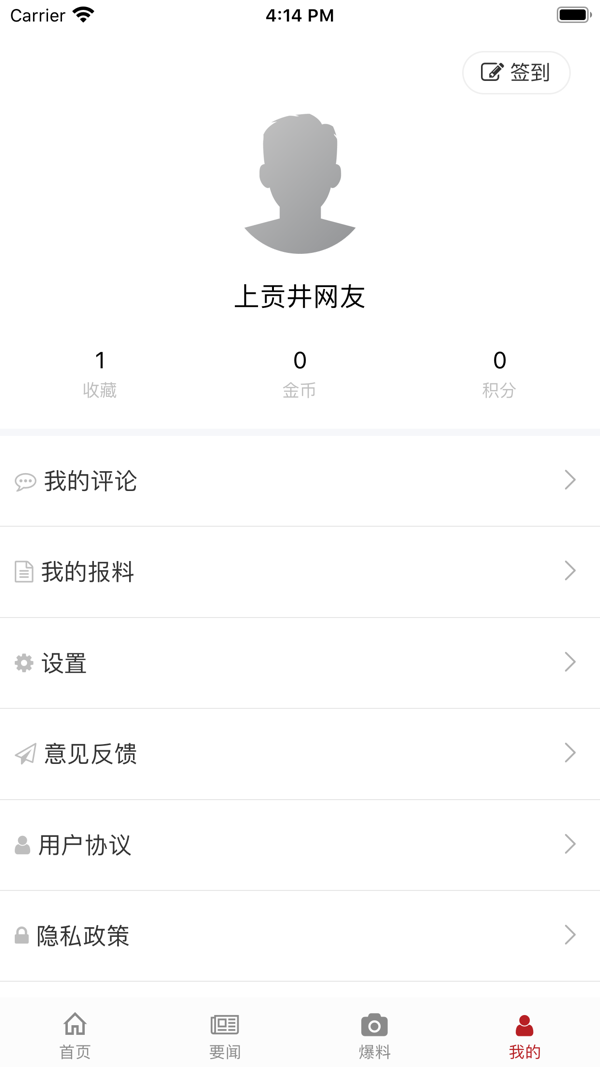
Task: Open 意见反馈 feedback row
Action: click(300, 754)
